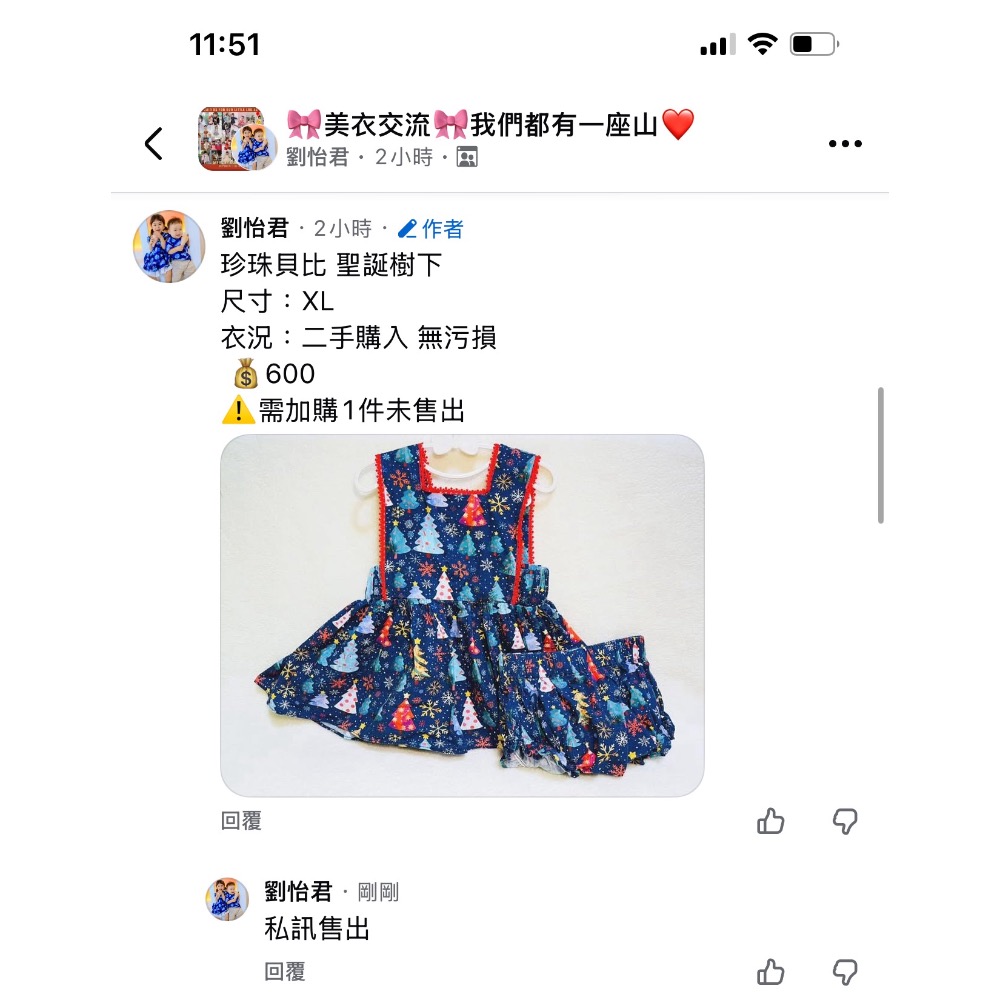View 劉怡君's profile from the 私訊售出 reply

point(297,891)
